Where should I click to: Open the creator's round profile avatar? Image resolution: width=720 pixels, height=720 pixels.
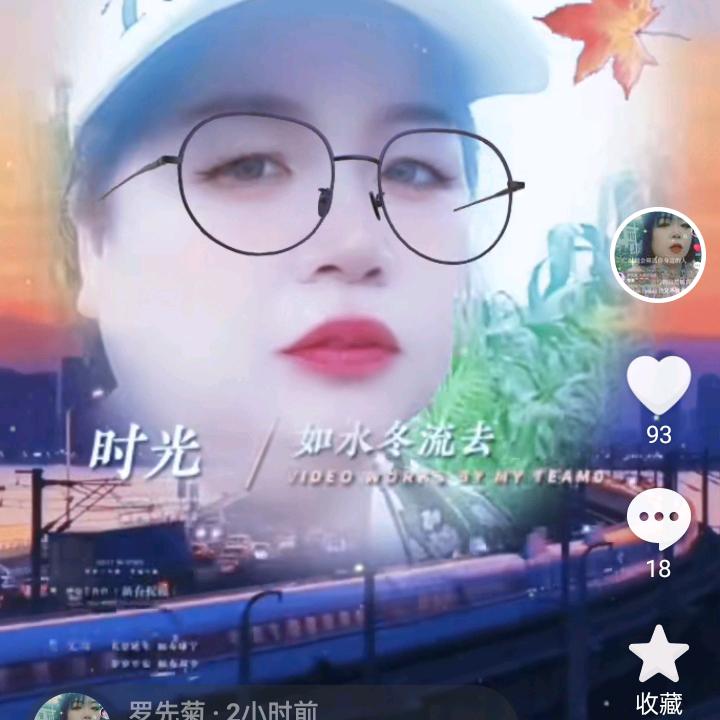[x=658, y=255]
